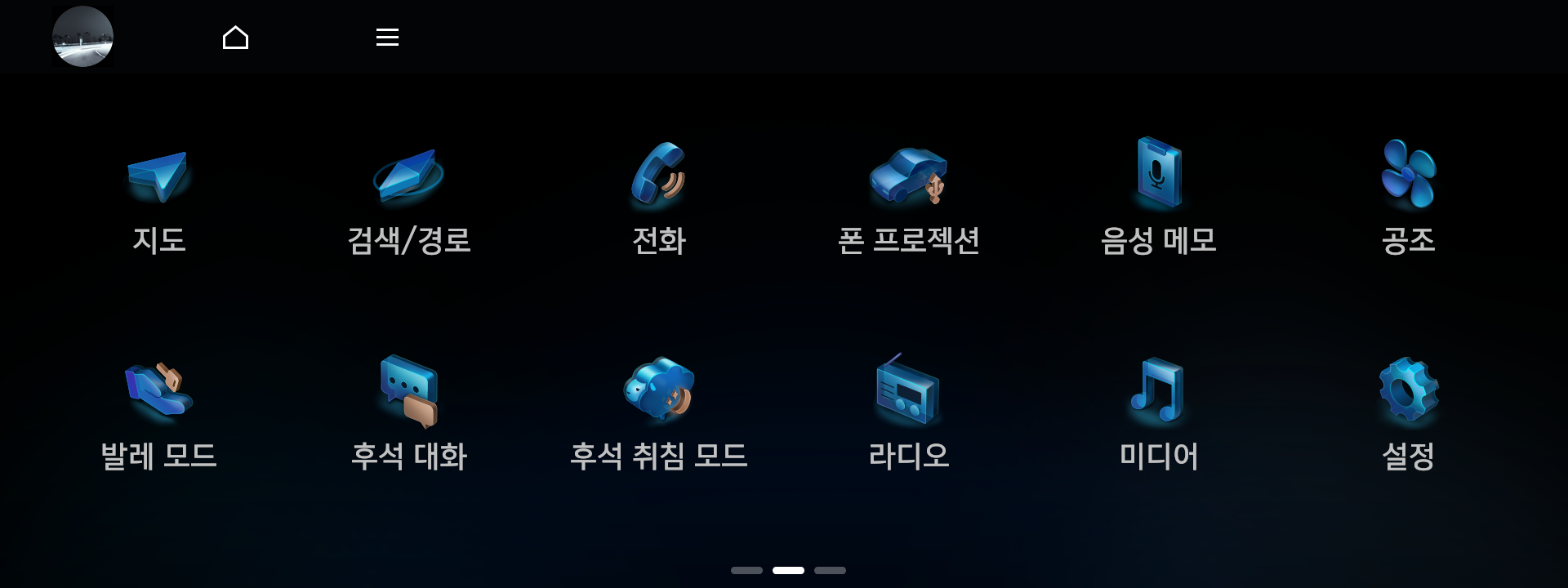The height and width of the screenshot is (588, 1568).
Task: Open the 미디어 media player
Action: (x=1159, y=412)
